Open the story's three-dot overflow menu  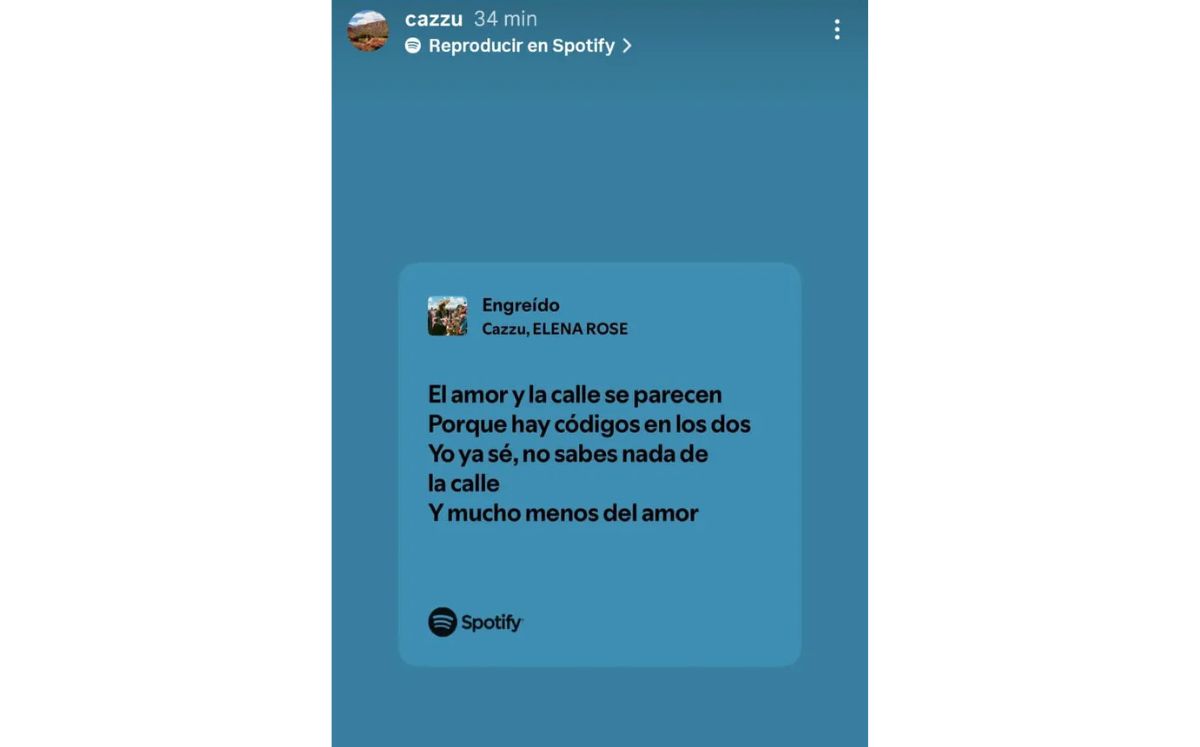pos(837,30)
